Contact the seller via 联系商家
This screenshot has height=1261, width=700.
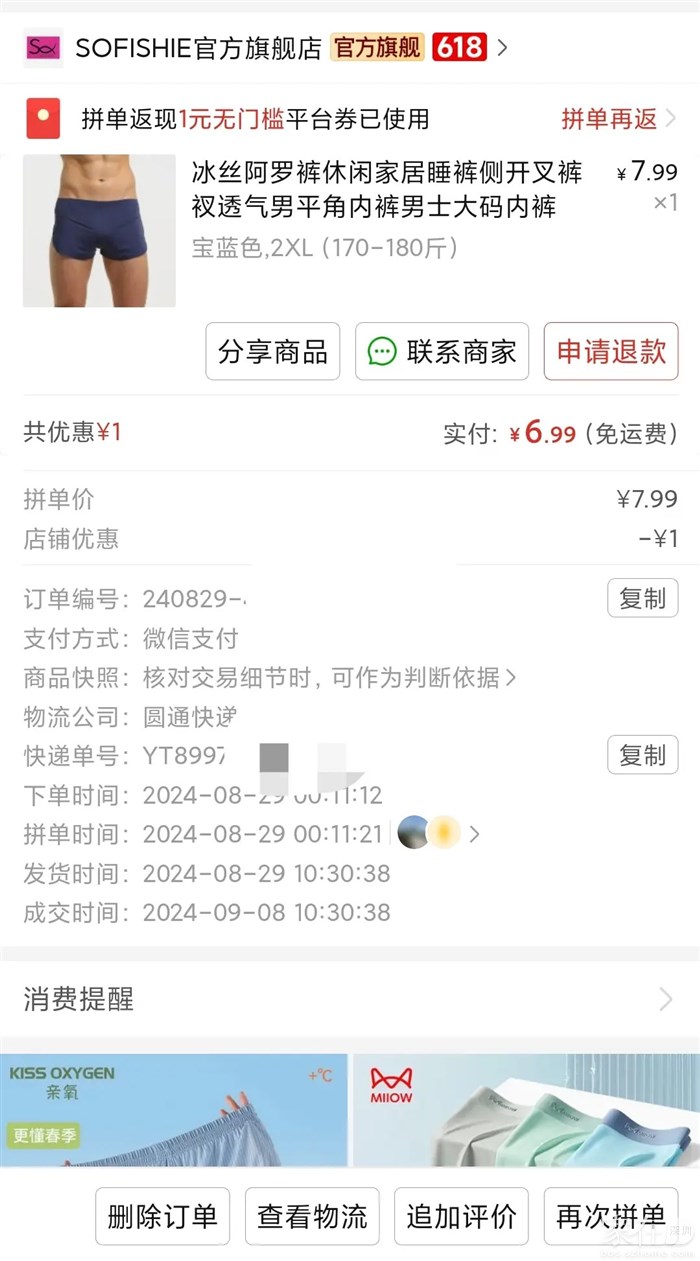click(442, 351)
